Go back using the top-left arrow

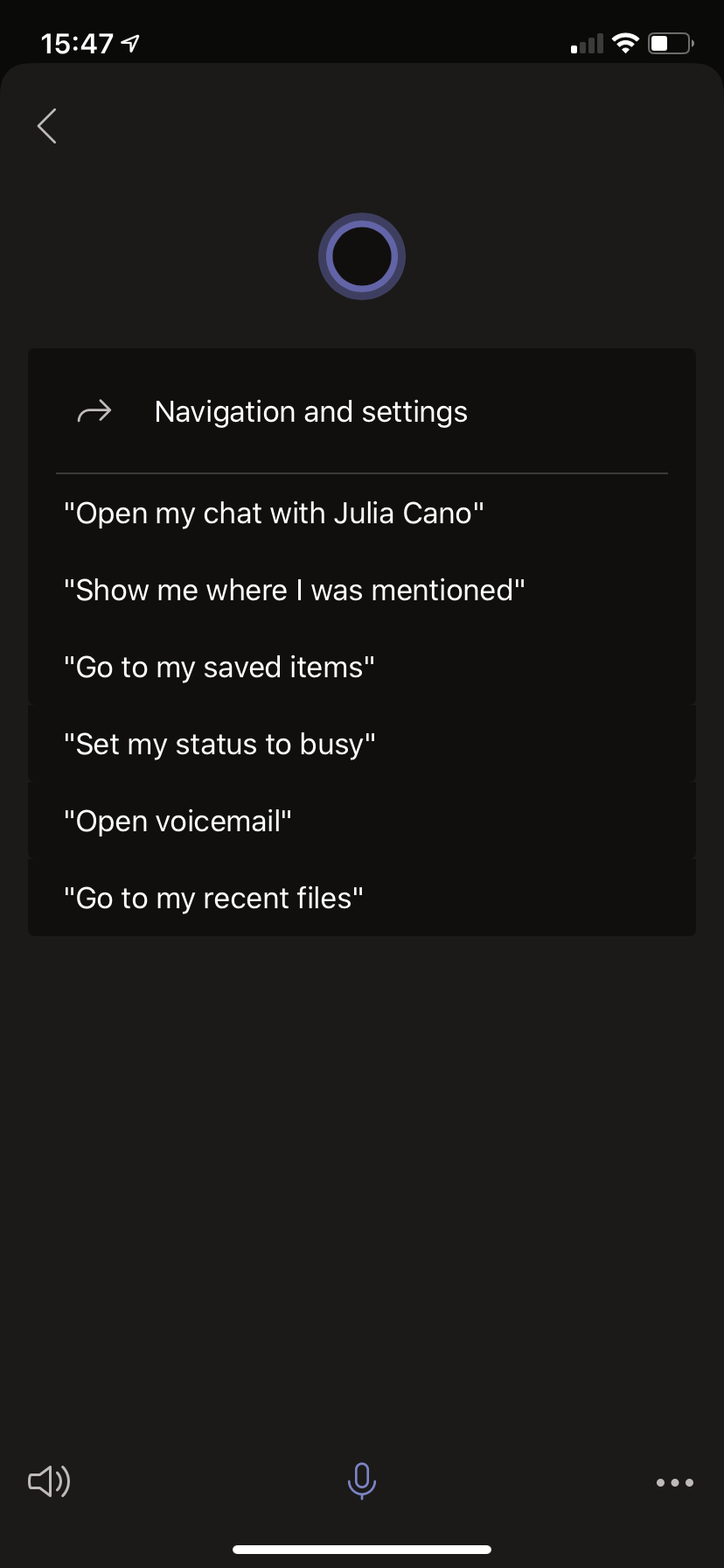[x=47, y=126]
